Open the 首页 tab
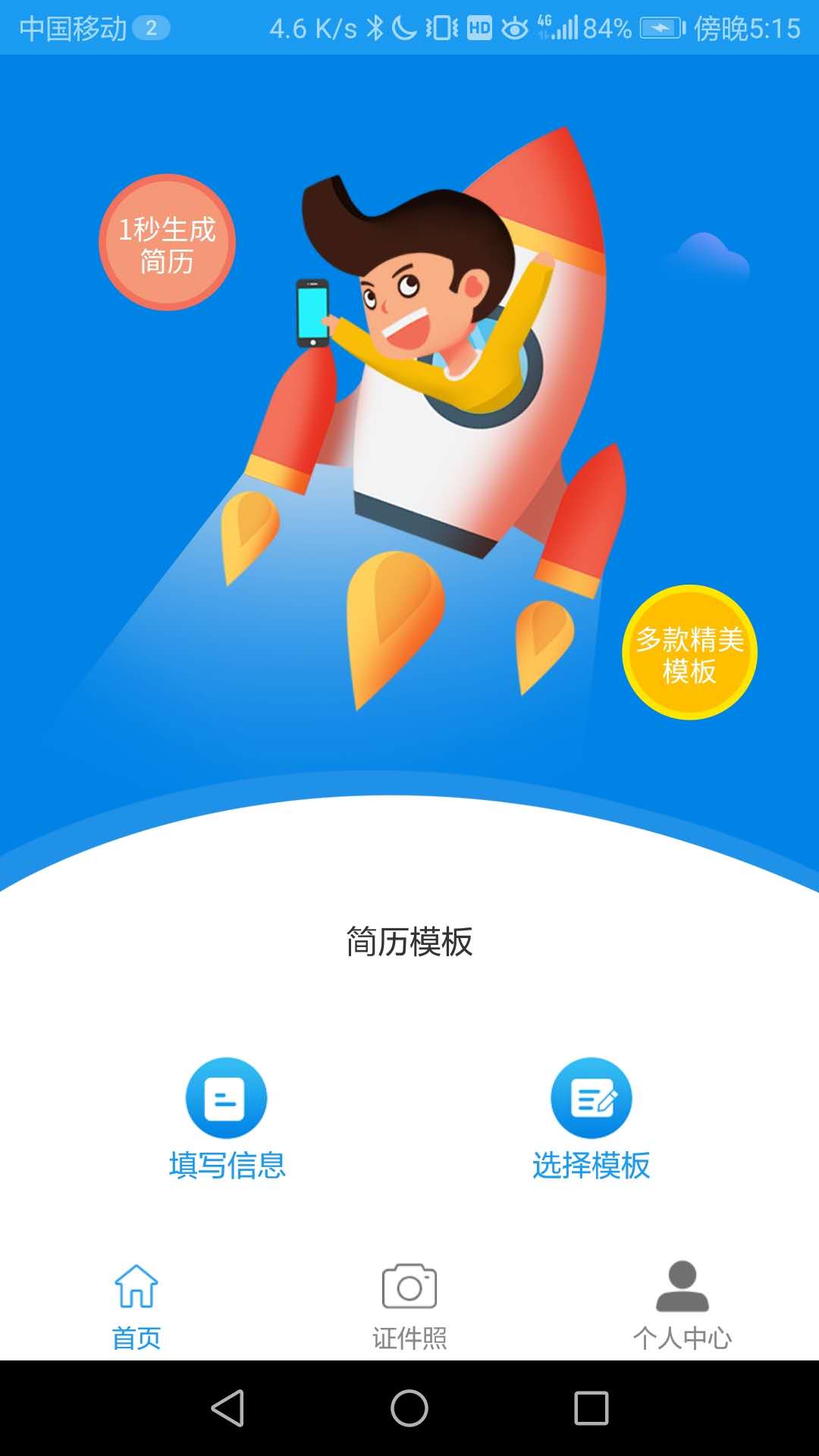The height and width of the screenshot is (1456, 819). coord(135,1335)
